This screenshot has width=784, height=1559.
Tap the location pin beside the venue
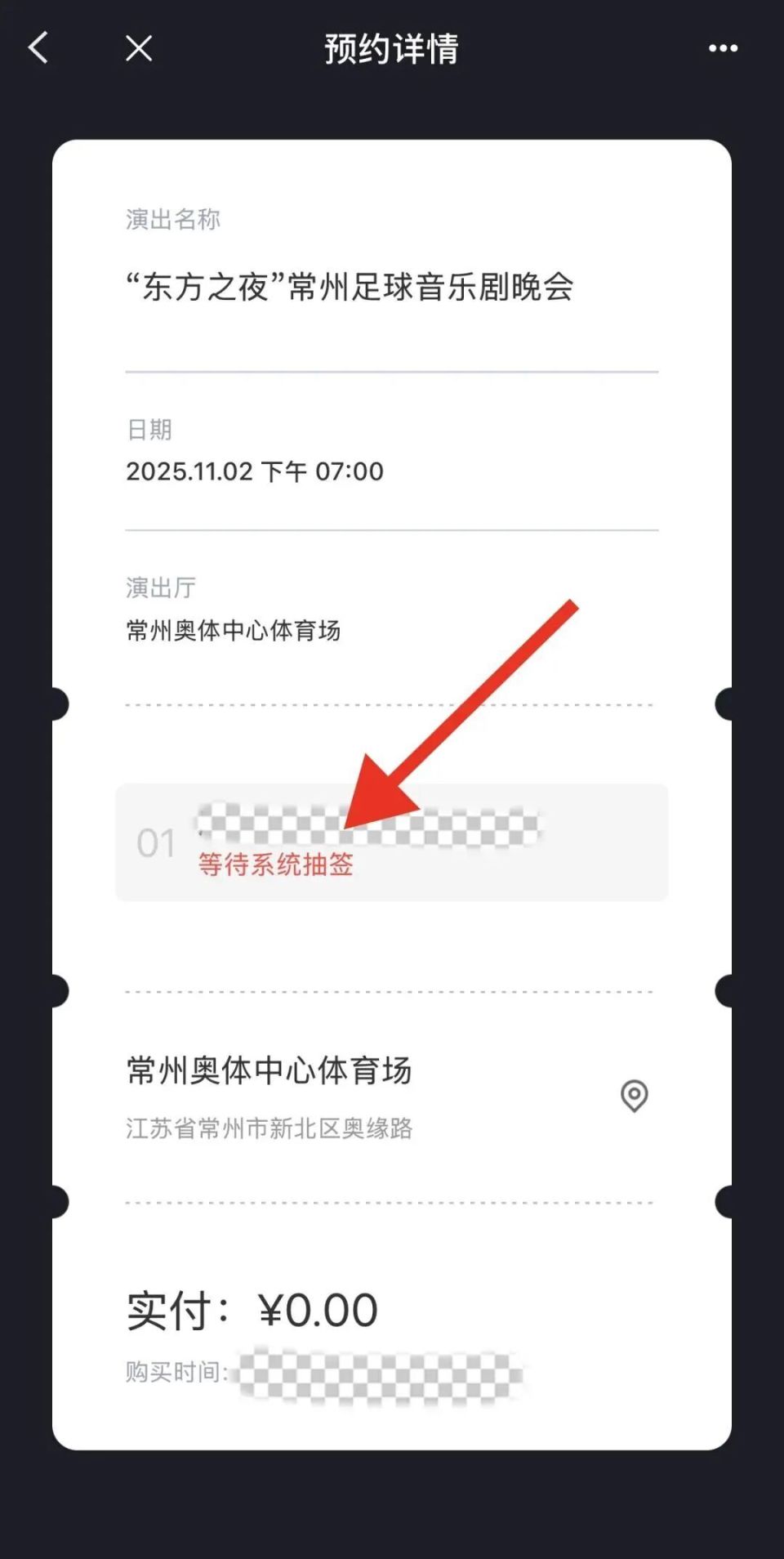[x=633, y=1097]
